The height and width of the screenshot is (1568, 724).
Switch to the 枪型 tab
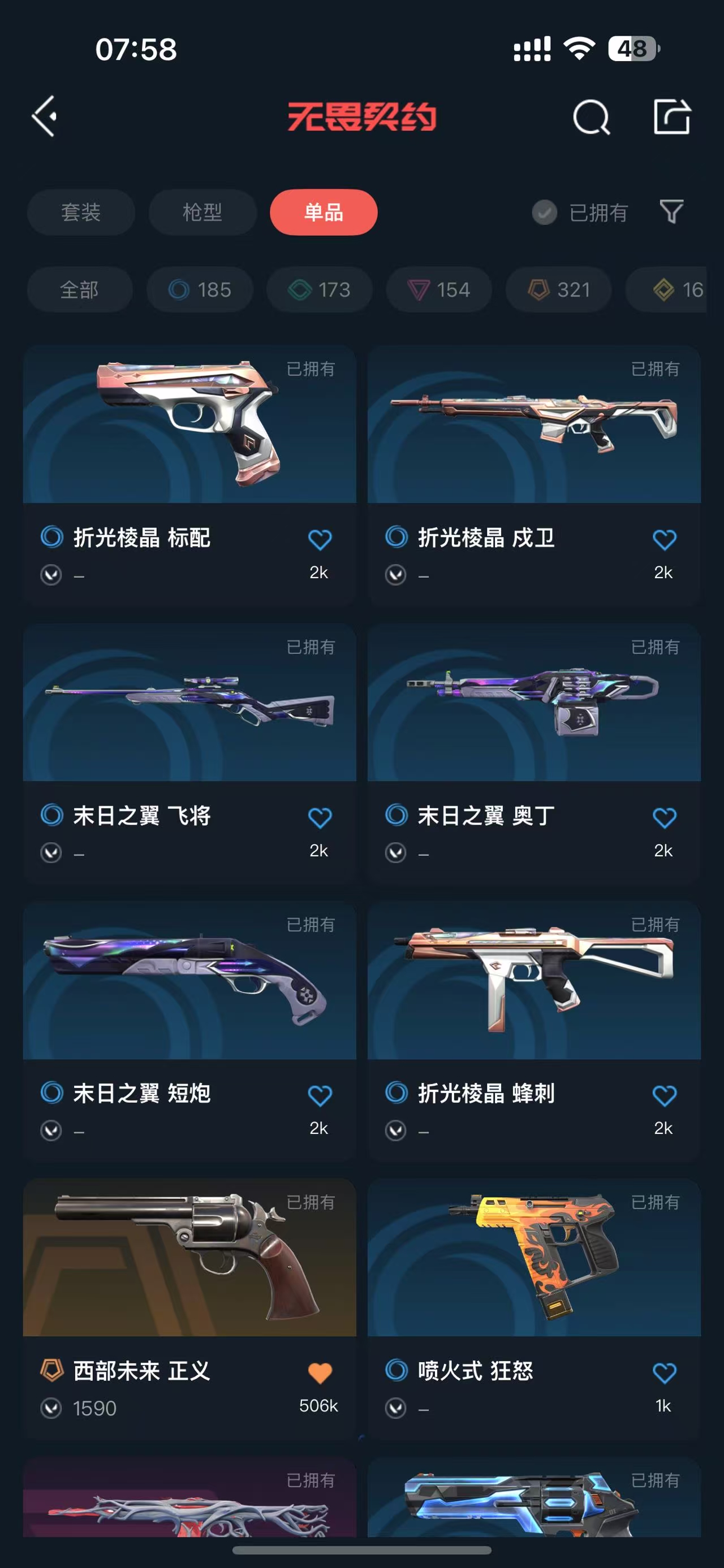202,212
